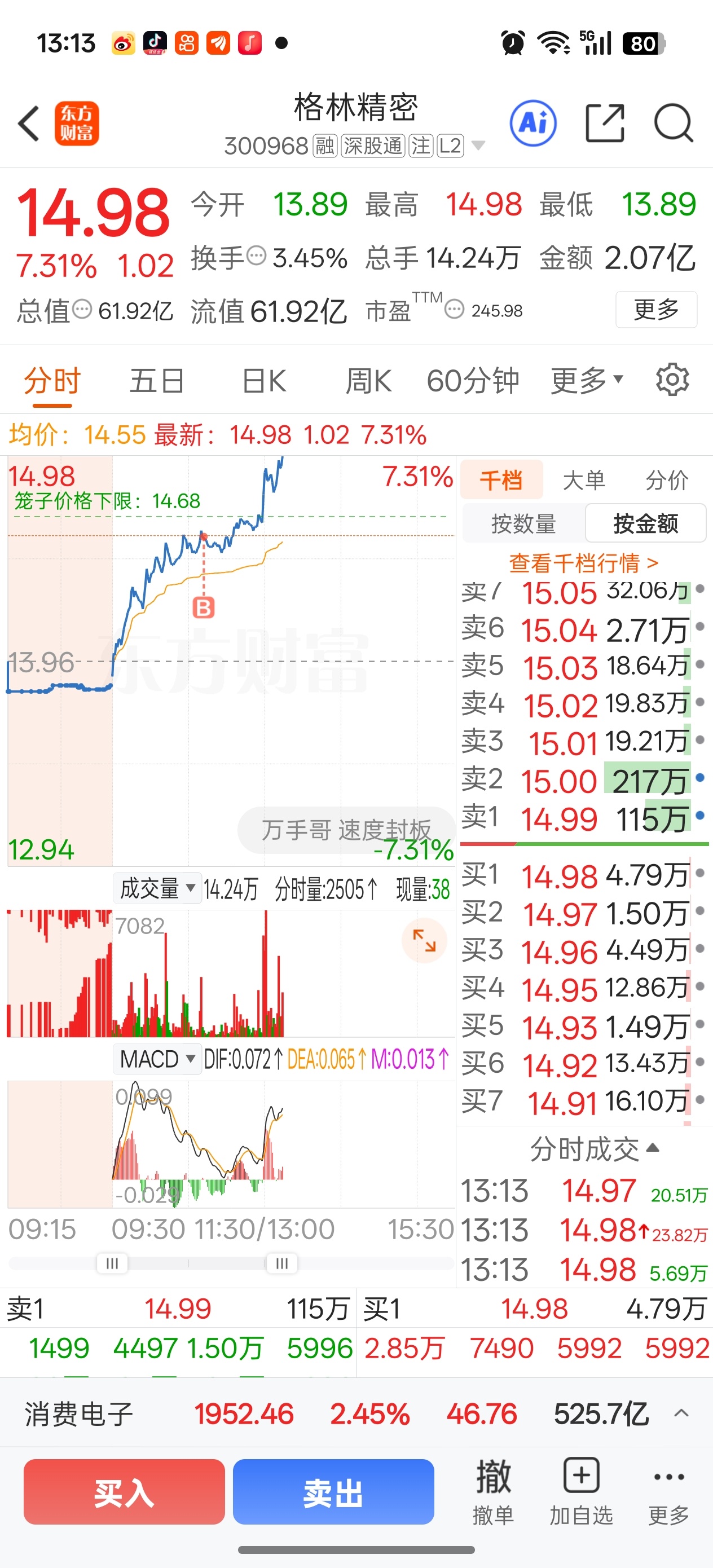Screen dimensions: 713x1568
Task: Open 查看千档行情 link
Action: tap(583, 563)
